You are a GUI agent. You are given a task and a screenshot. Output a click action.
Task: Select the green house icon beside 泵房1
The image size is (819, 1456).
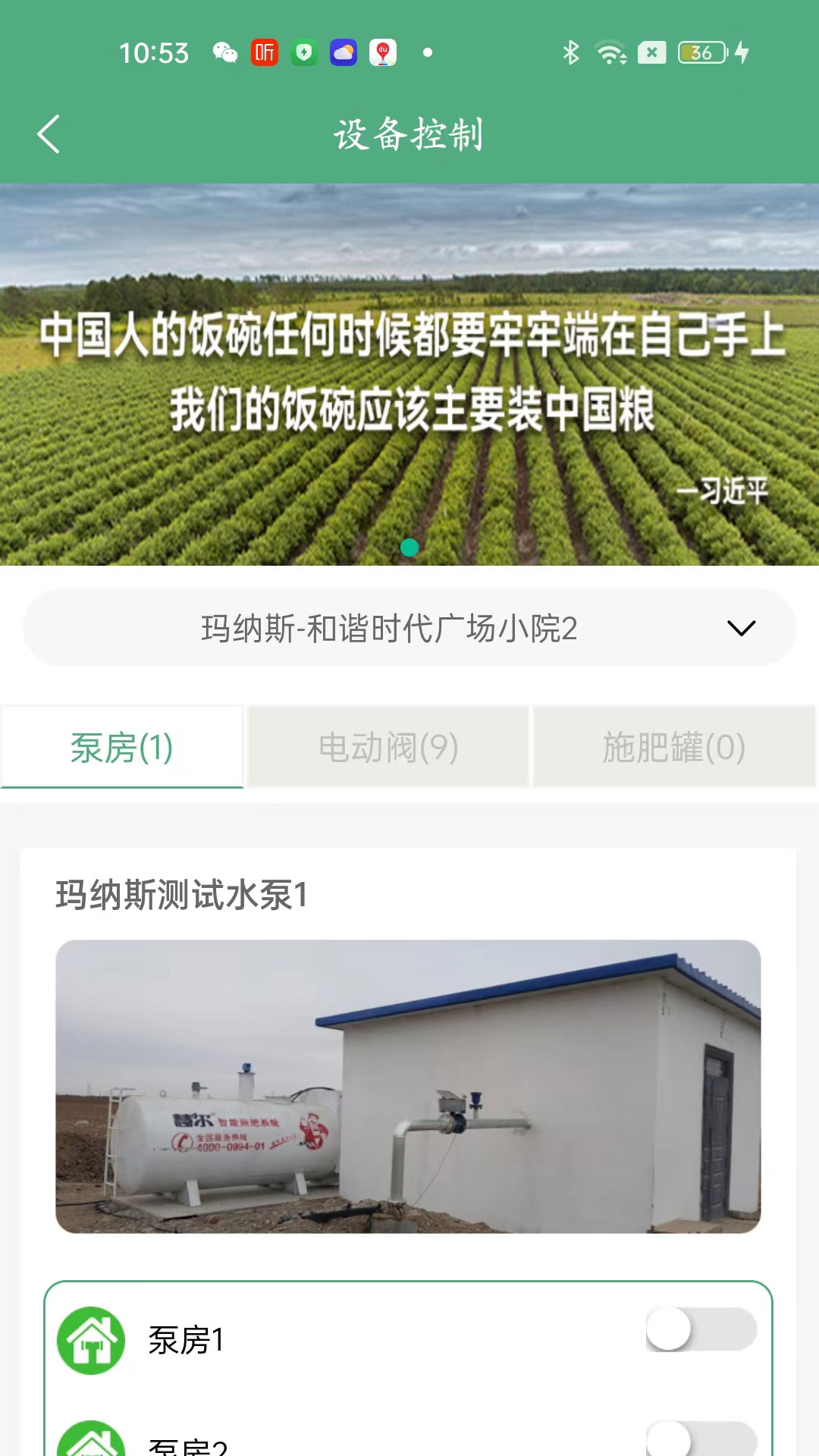(91, 1337)
